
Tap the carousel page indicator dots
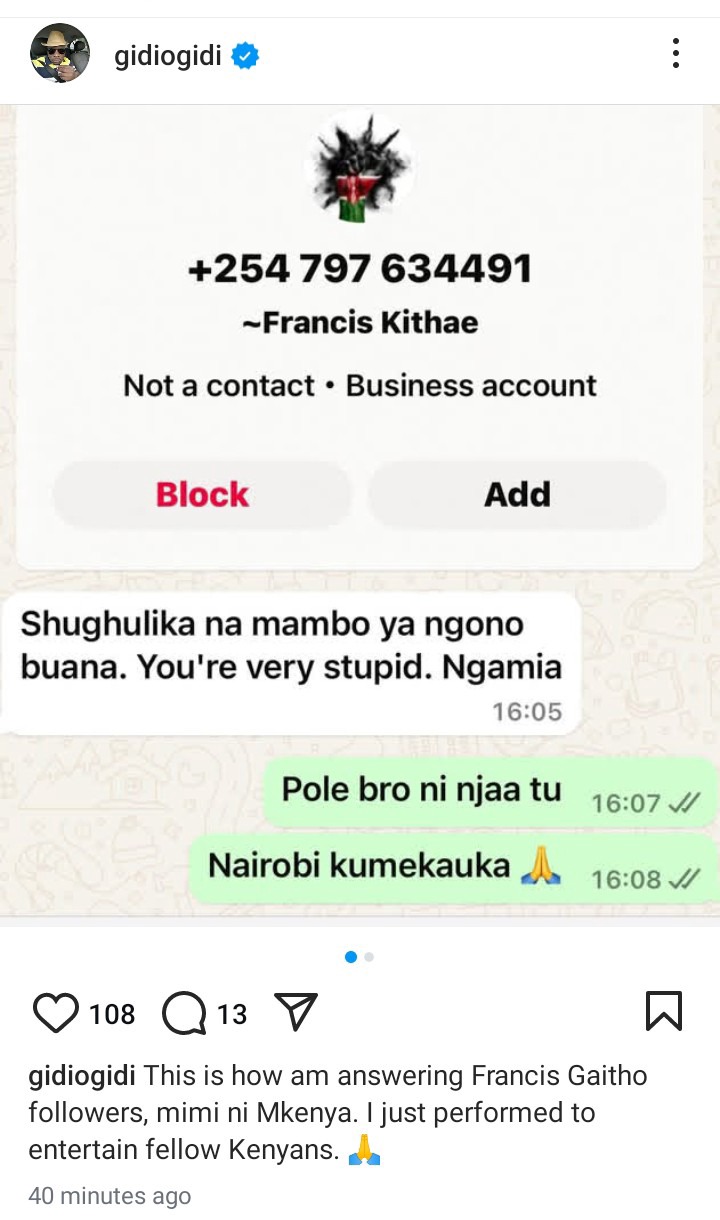click(x=359, y=957)
